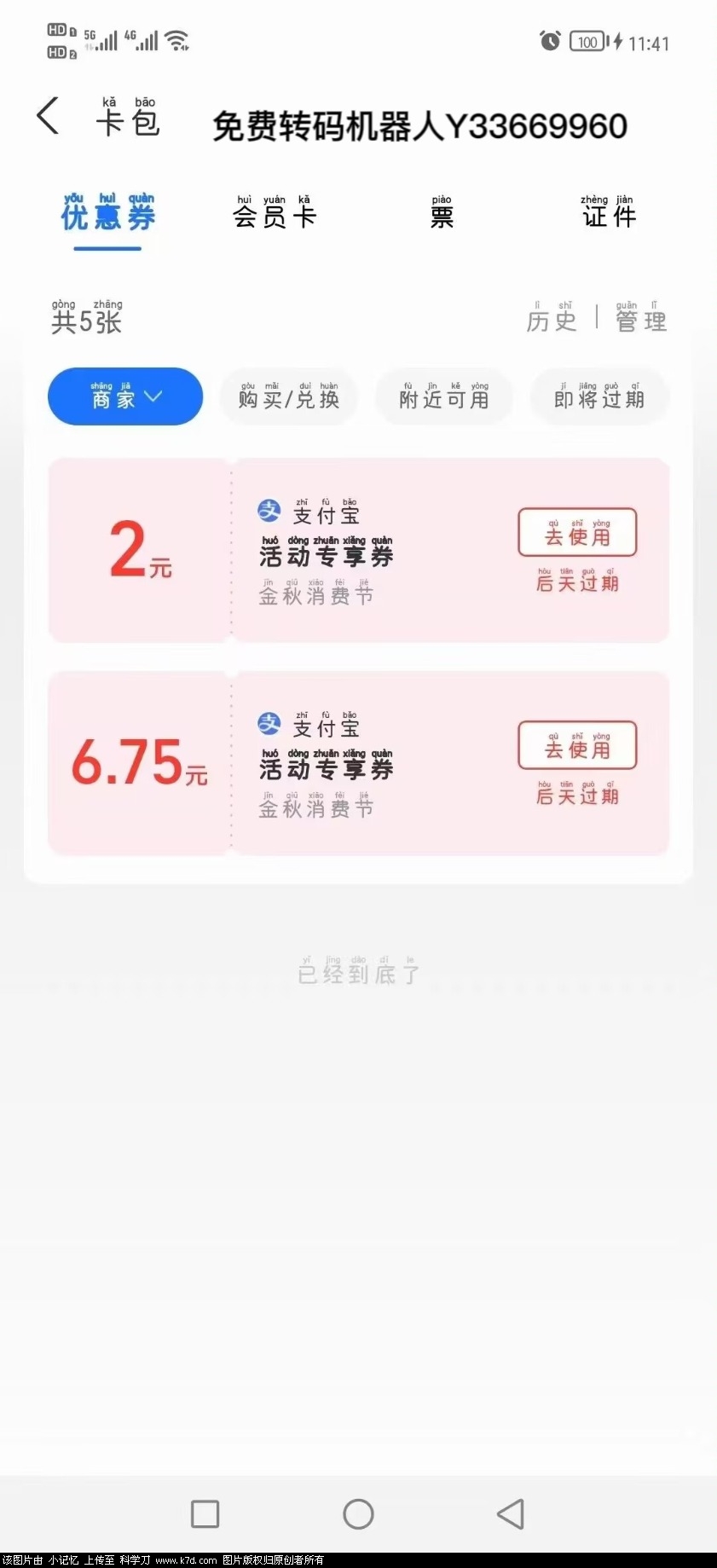Go back using the top-left arrow
The width and height of the screenshot is (717, 1568).
(49, 115)
